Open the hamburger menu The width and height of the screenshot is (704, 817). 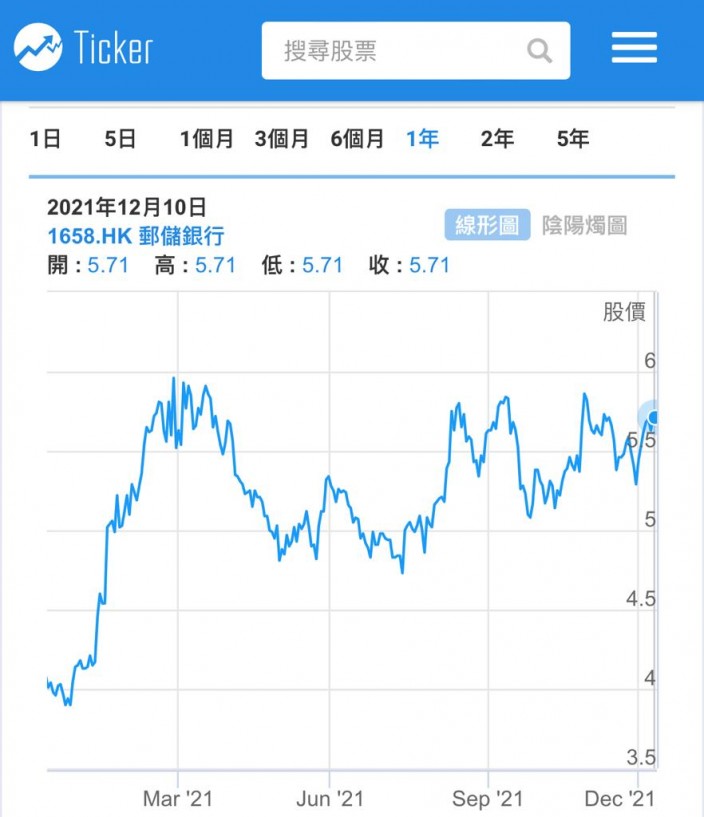[634, 47]
